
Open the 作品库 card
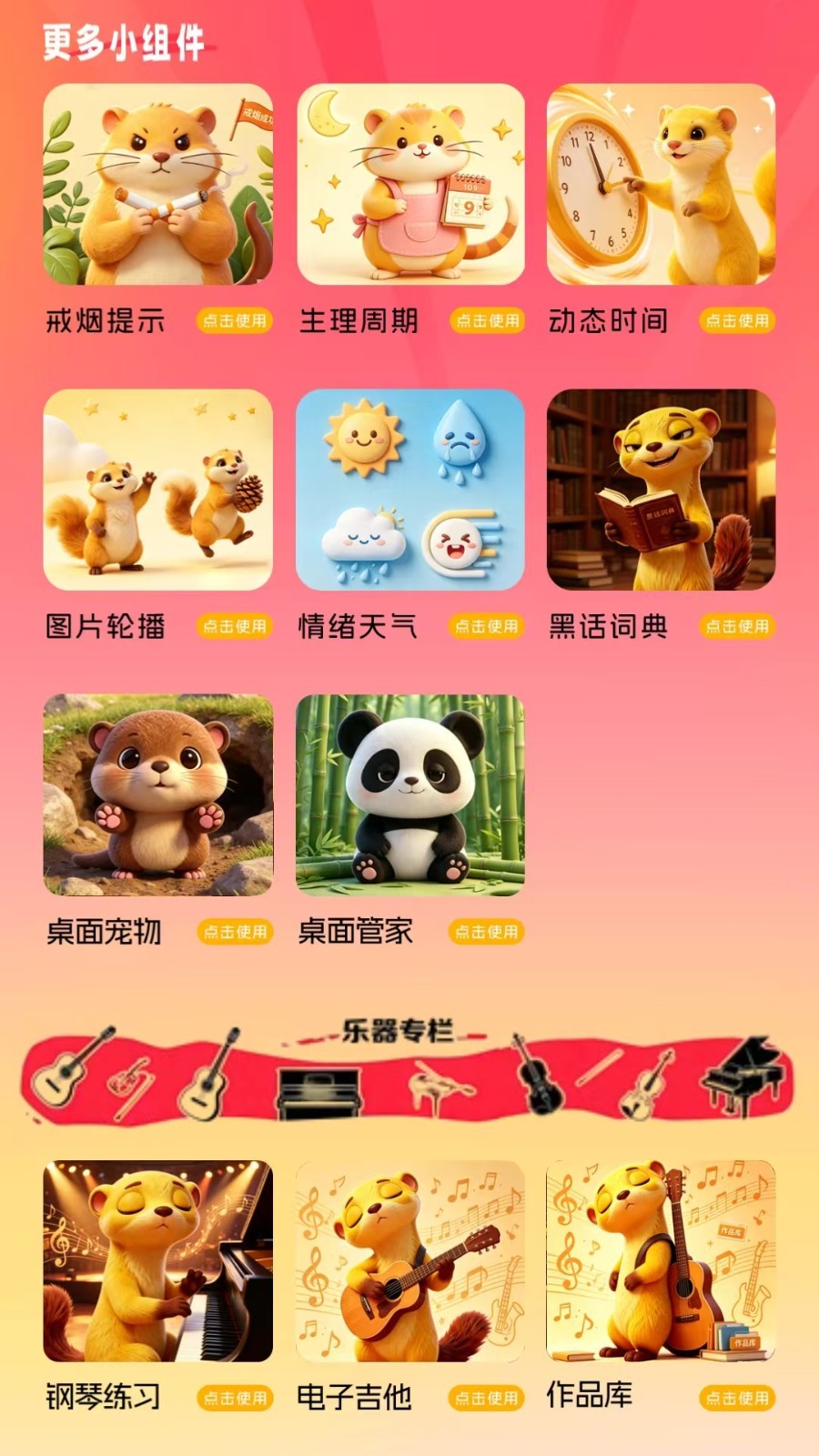661,1261
